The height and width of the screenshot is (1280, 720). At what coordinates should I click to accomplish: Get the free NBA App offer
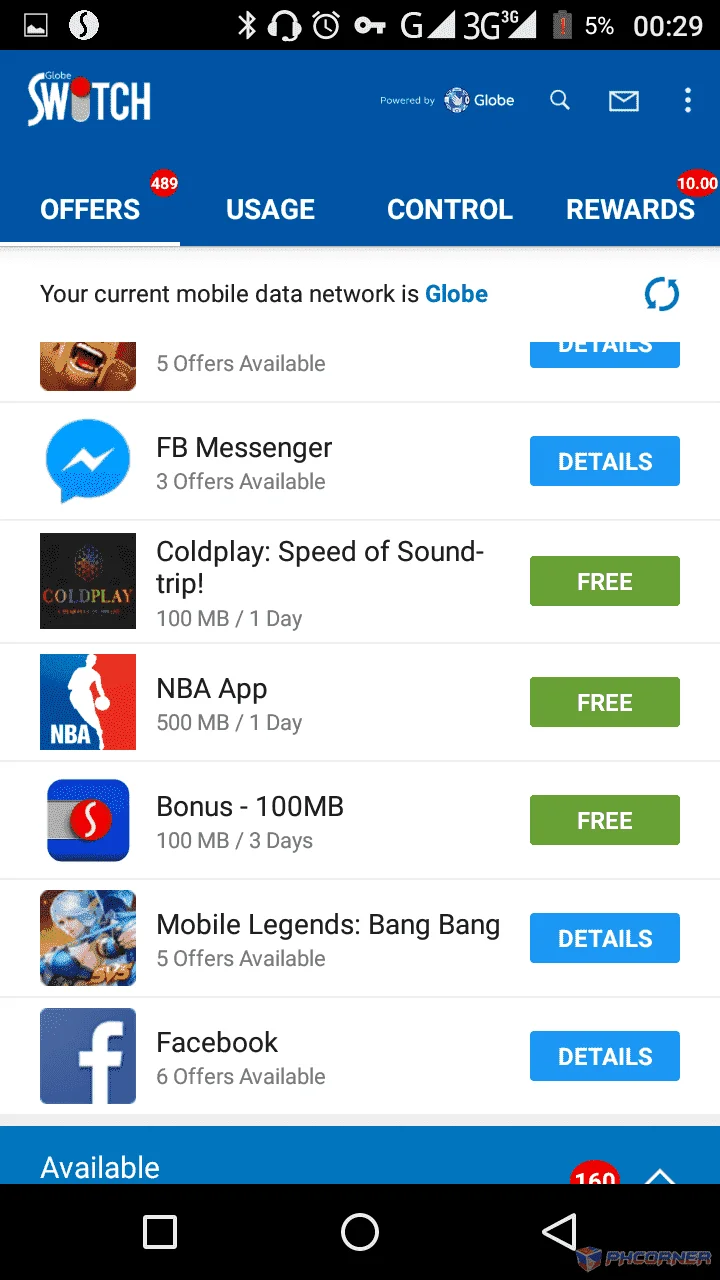click(x=605, y=702)
